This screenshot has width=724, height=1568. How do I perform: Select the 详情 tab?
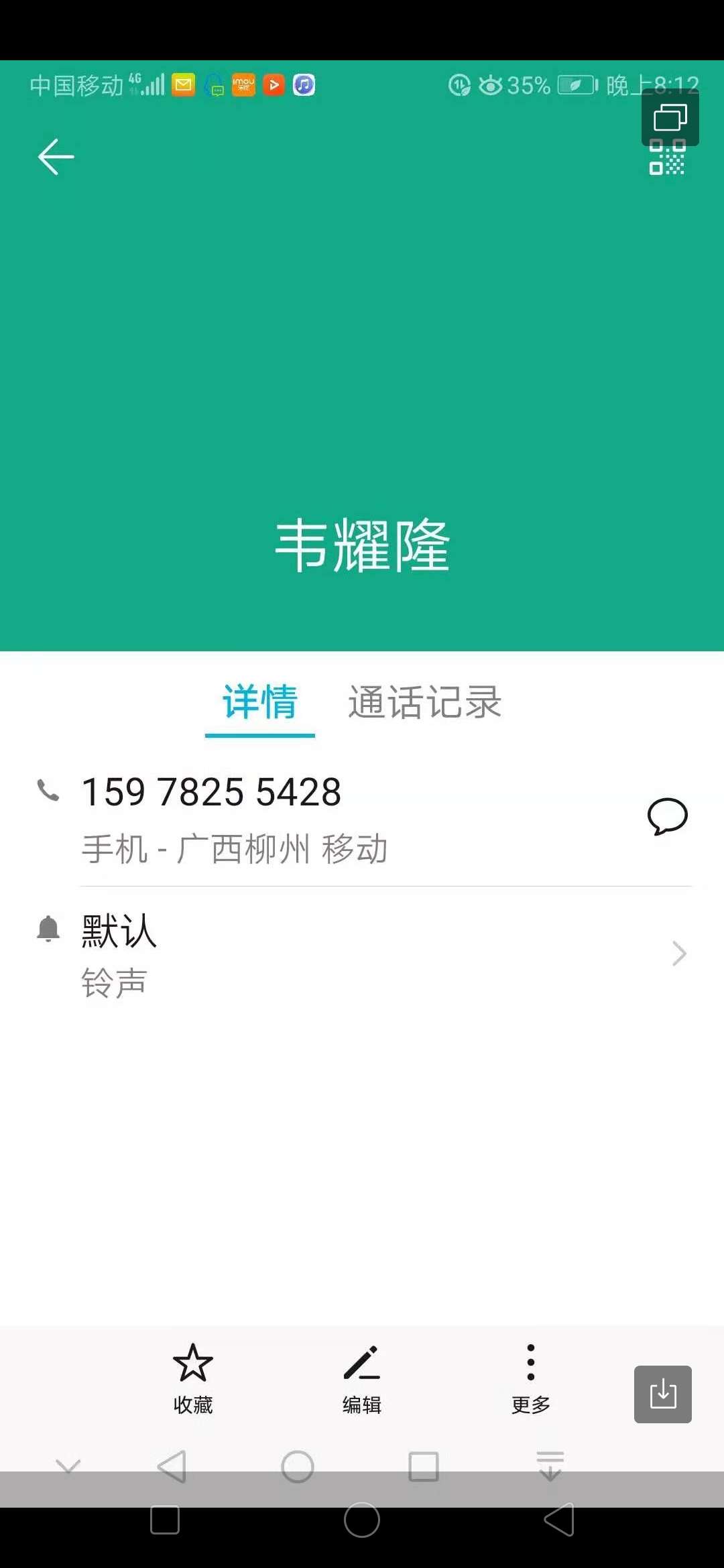(260, 702)
